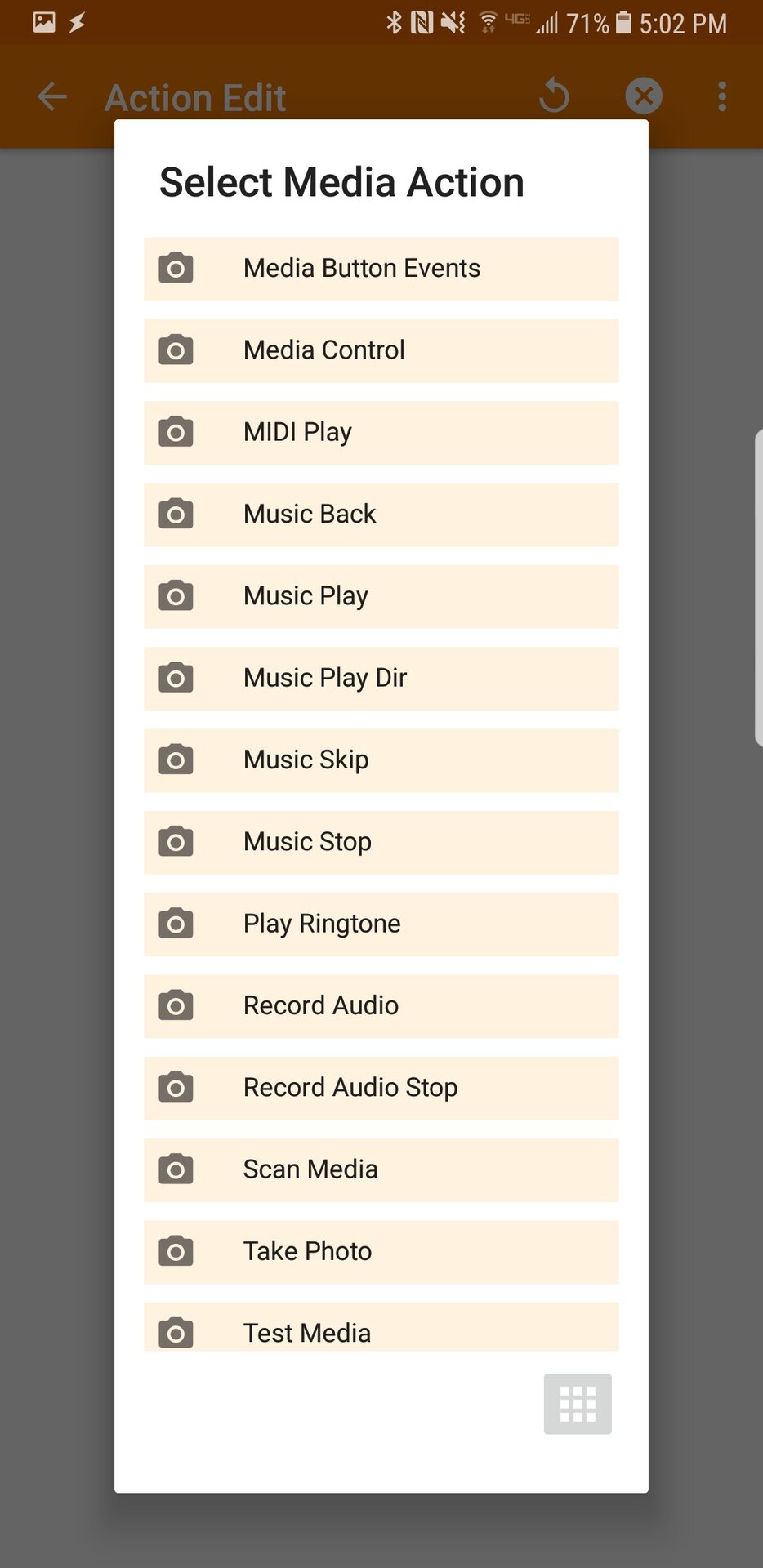Pick MIDI Play from the list
This screenshot has width=763, height=1568.
point(381,432)
